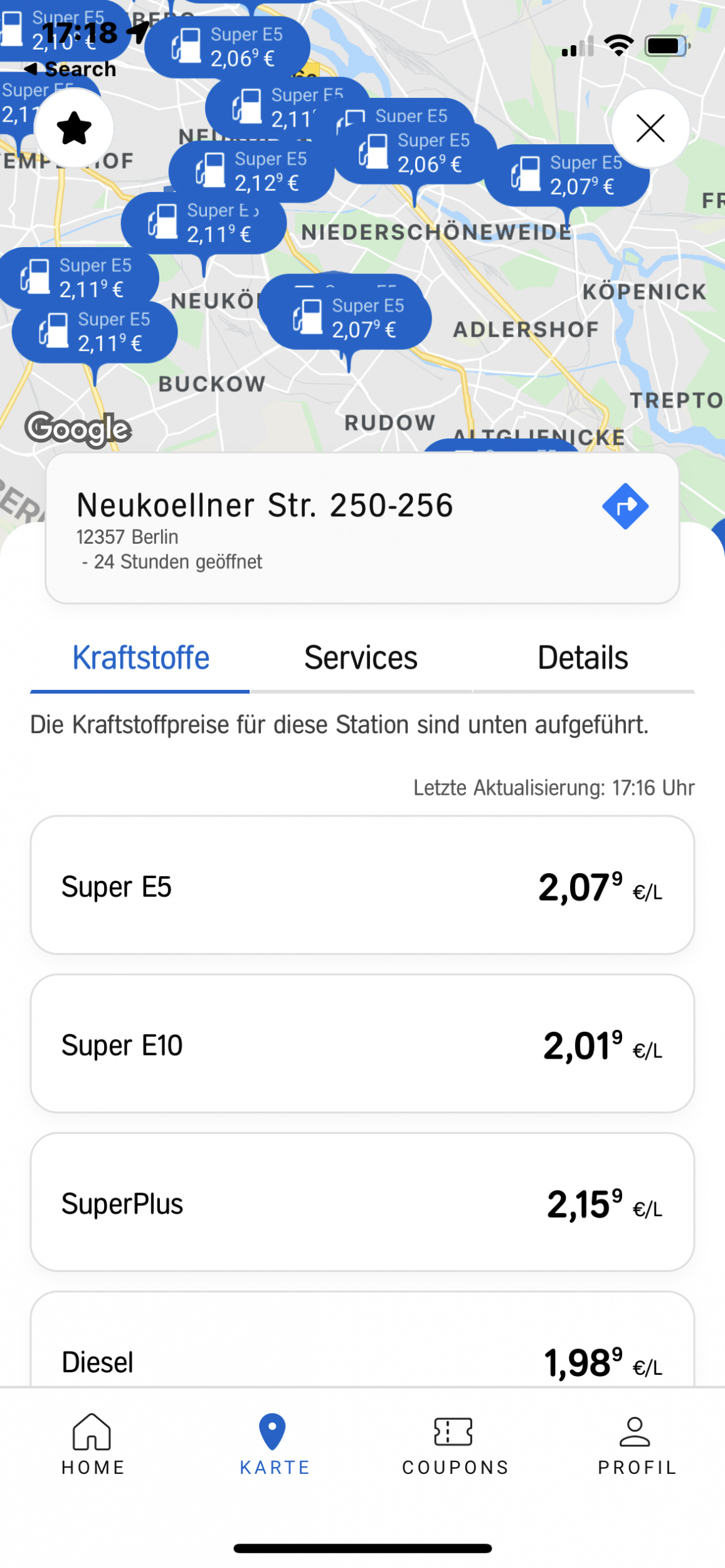Select the Kraftstoffe tab
Viewport: 725px width, 1568px height.
(140, 658)
